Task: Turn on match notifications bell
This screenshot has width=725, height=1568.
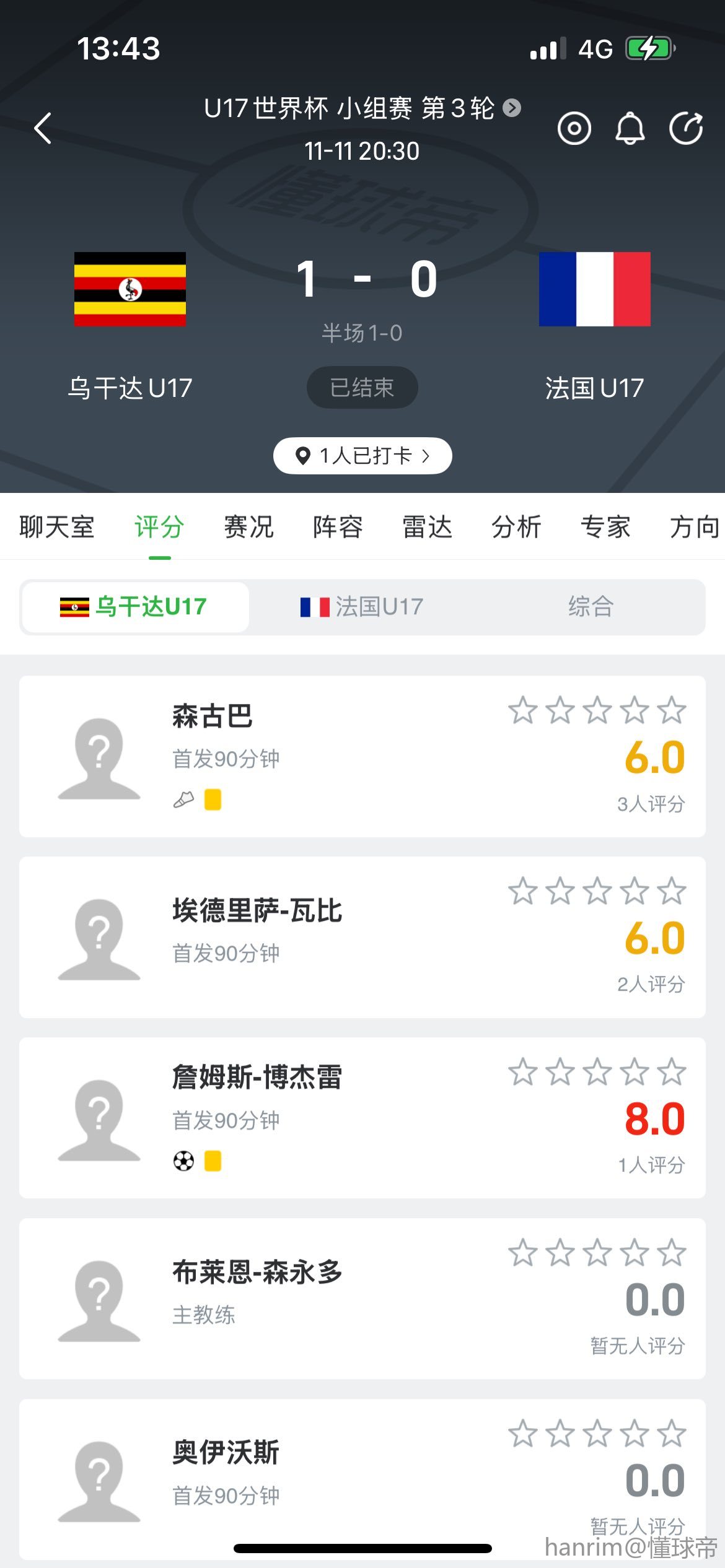Action: pos(630,129)
